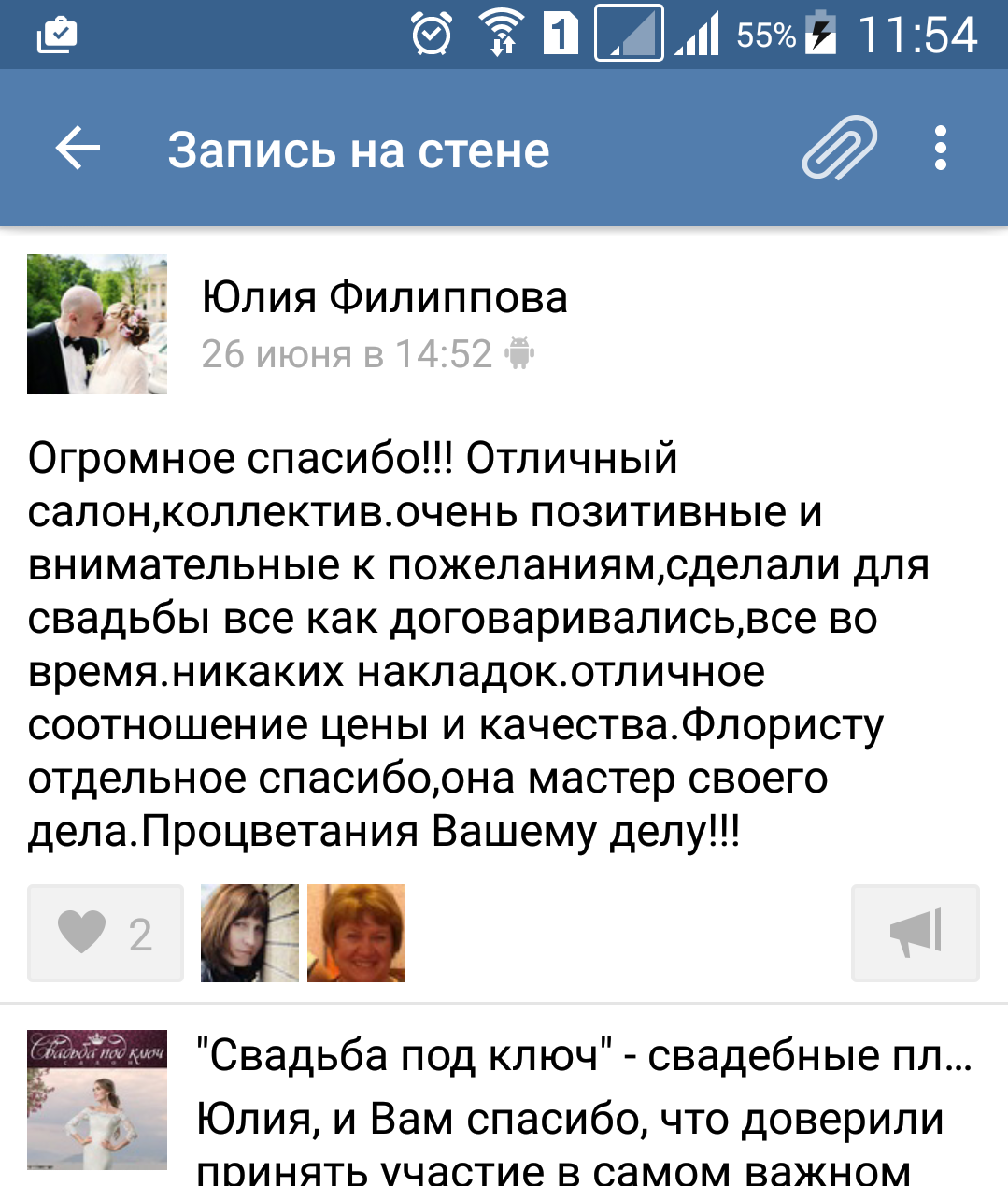Viewport: 1008px width, 1186px height.
Task: View the dark-haired liker's profile
Action: pyautogui.click(x=249, y=933)
